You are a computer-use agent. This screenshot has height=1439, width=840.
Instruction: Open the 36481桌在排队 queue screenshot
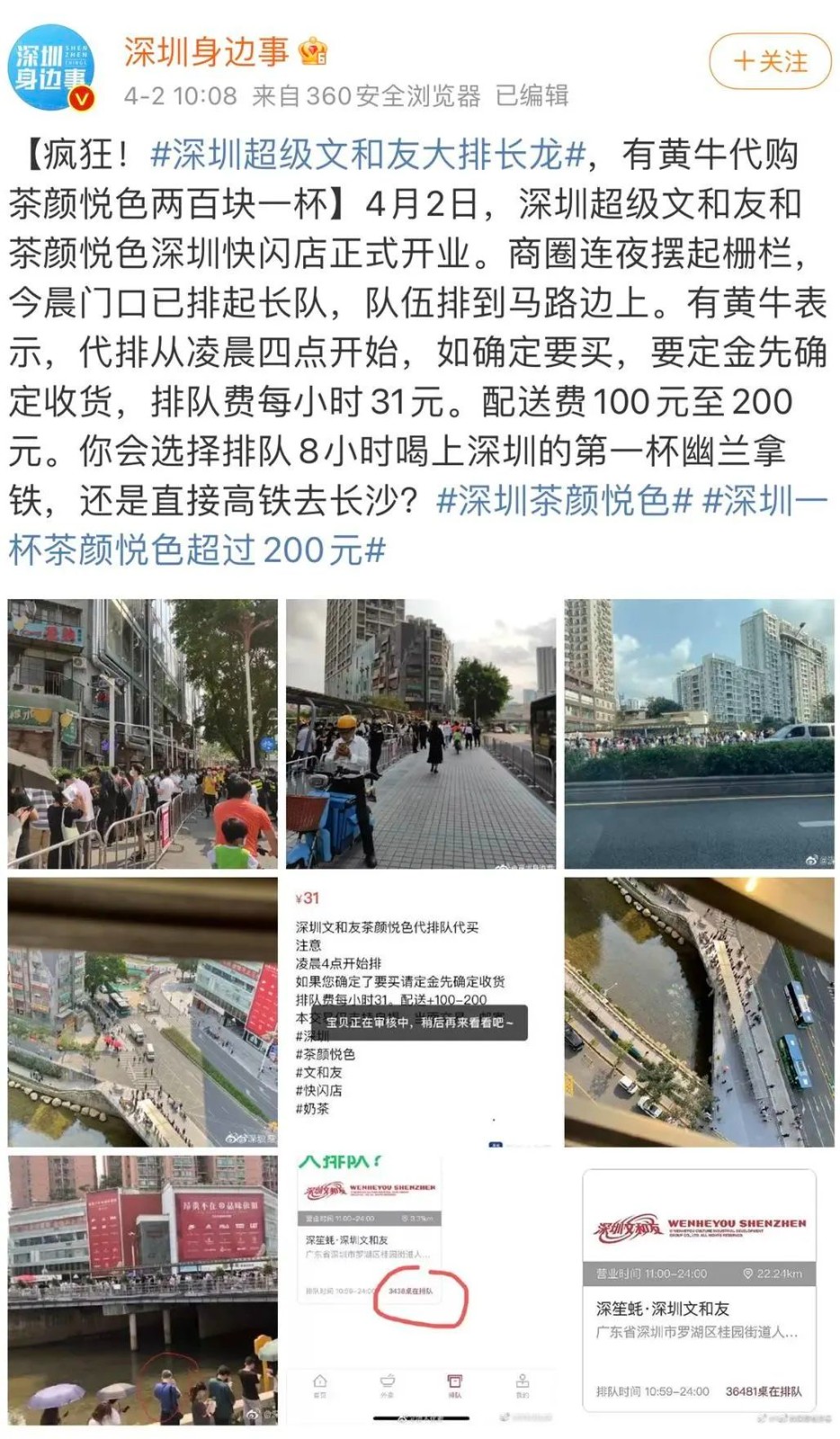click(x=699, y=1291)
